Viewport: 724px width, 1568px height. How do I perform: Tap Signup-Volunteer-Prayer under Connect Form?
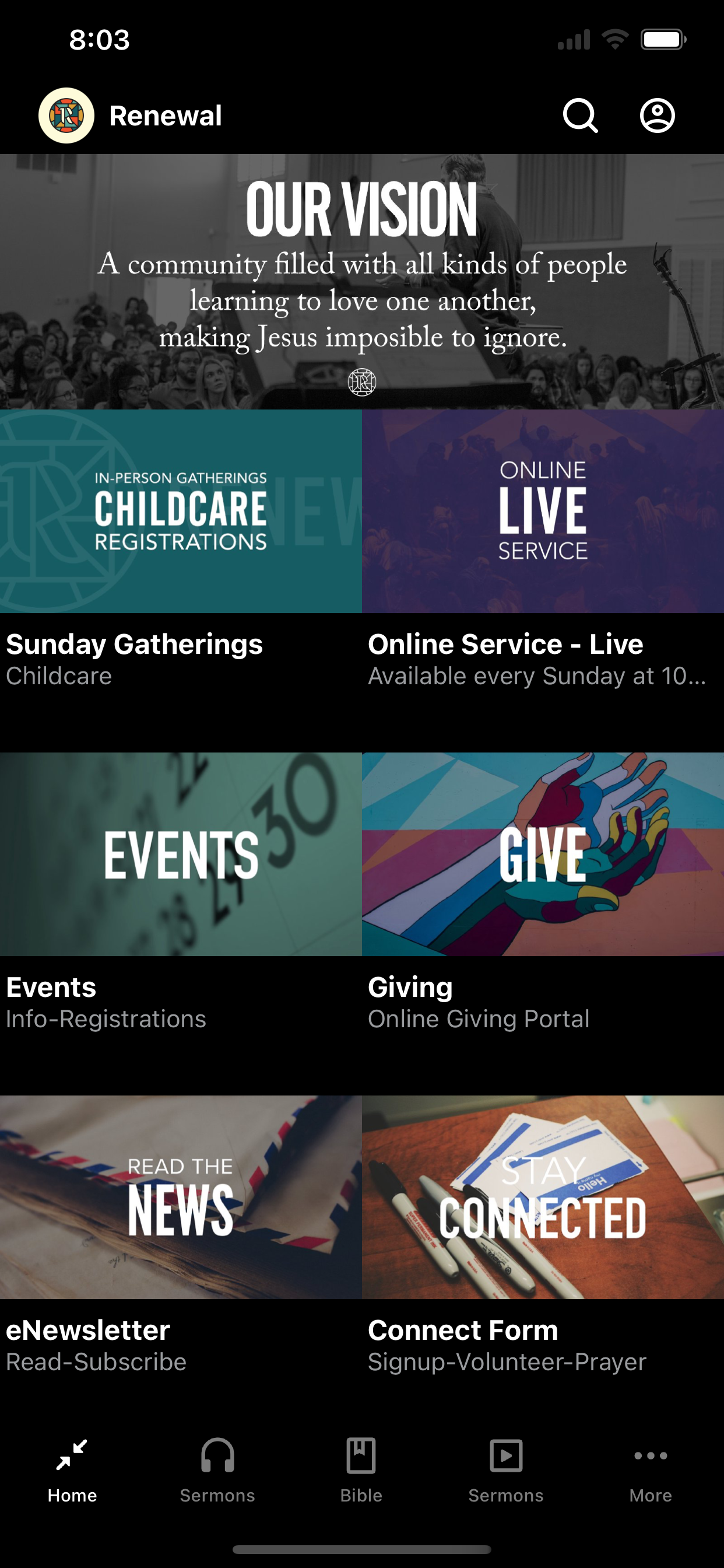pos(507,1363)
